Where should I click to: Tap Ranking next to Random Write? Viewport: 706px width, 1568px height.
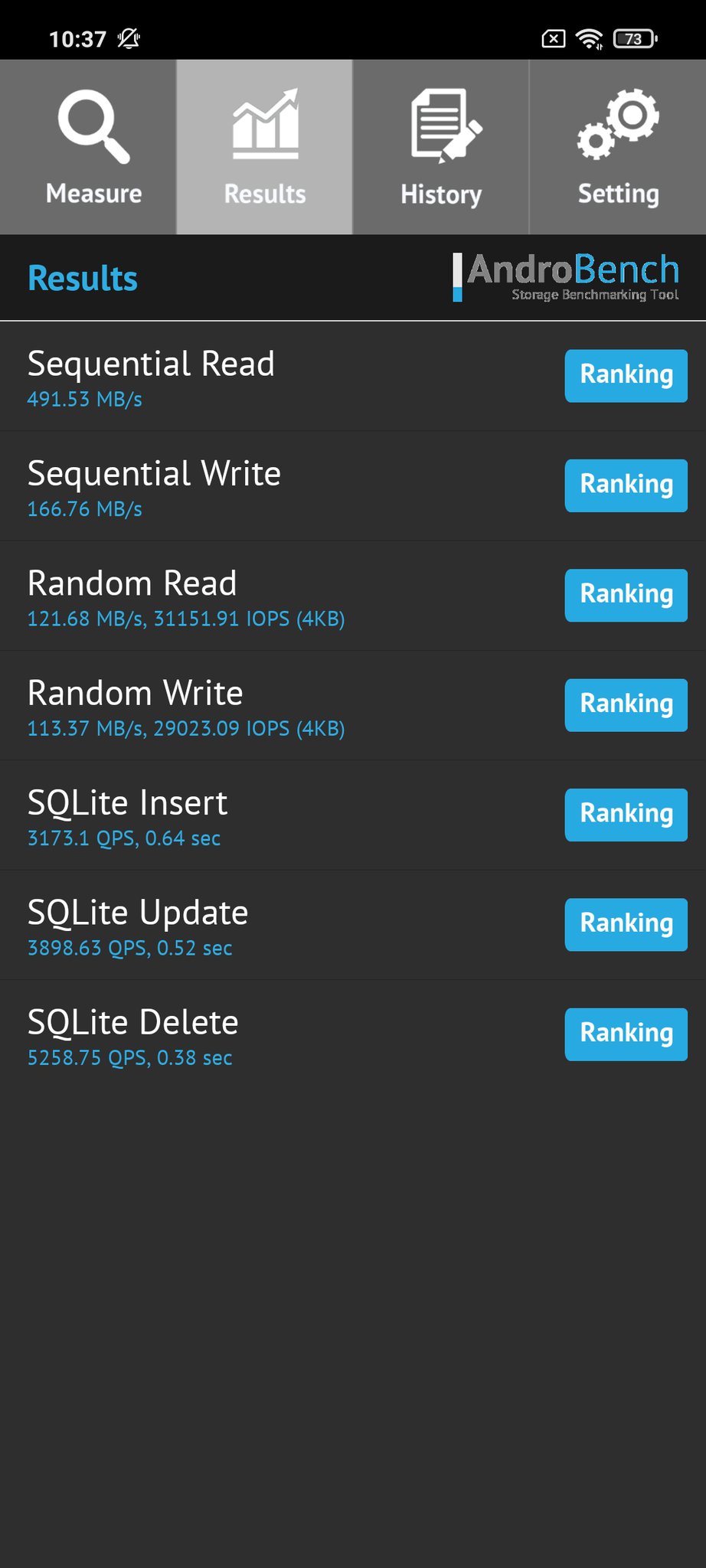626,705
